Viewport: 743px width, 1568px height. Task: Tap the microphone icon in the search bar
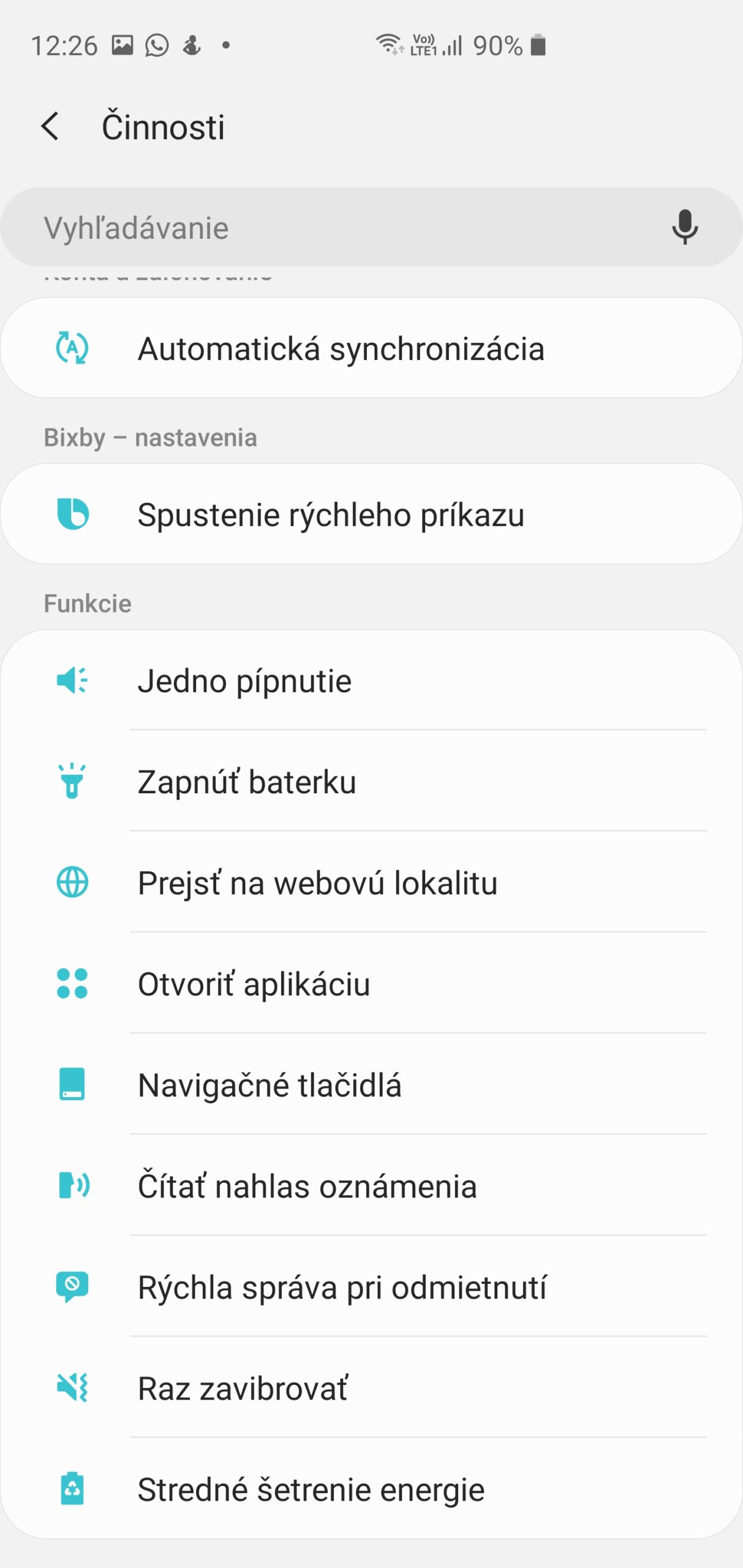pyautogui.click(x=683, y=227)
